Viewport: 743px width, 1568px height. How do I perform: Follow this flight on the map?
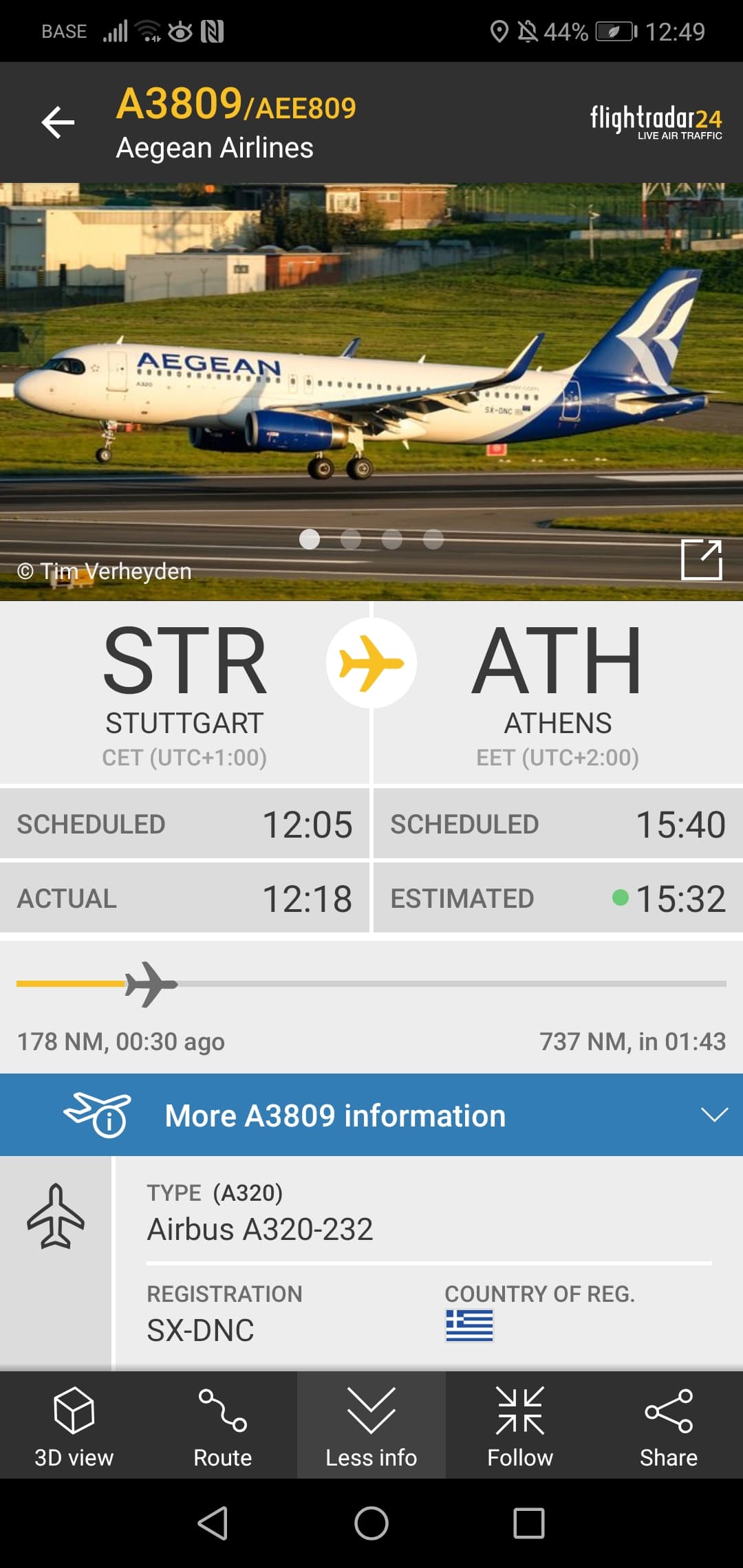(520, 1425)
